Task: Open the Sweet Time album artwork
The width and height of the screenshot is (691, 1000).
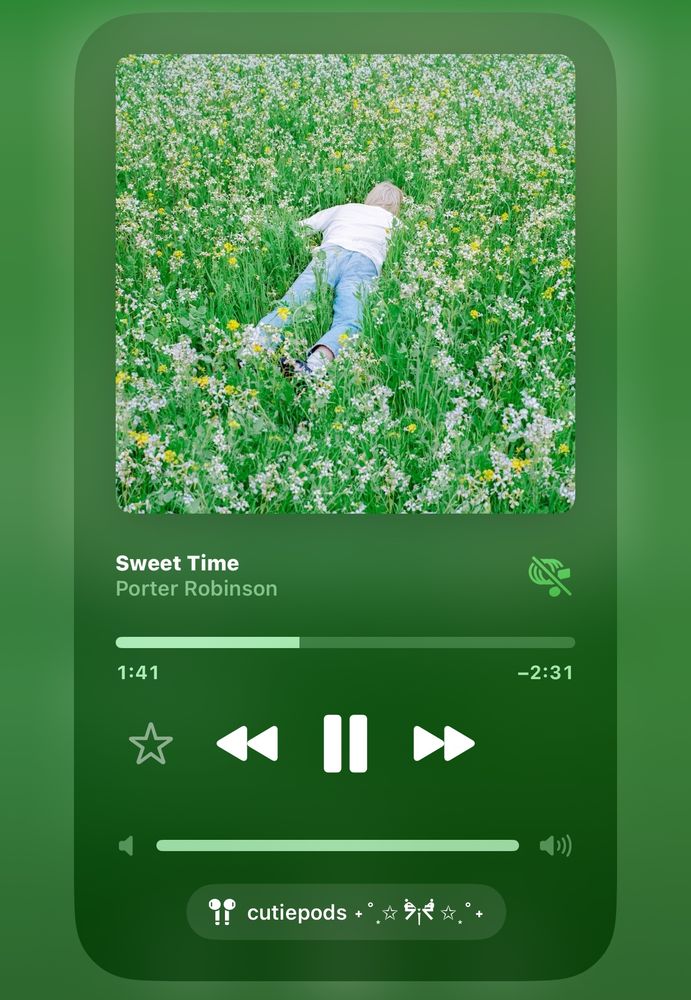Action: (x=345, y=283)
